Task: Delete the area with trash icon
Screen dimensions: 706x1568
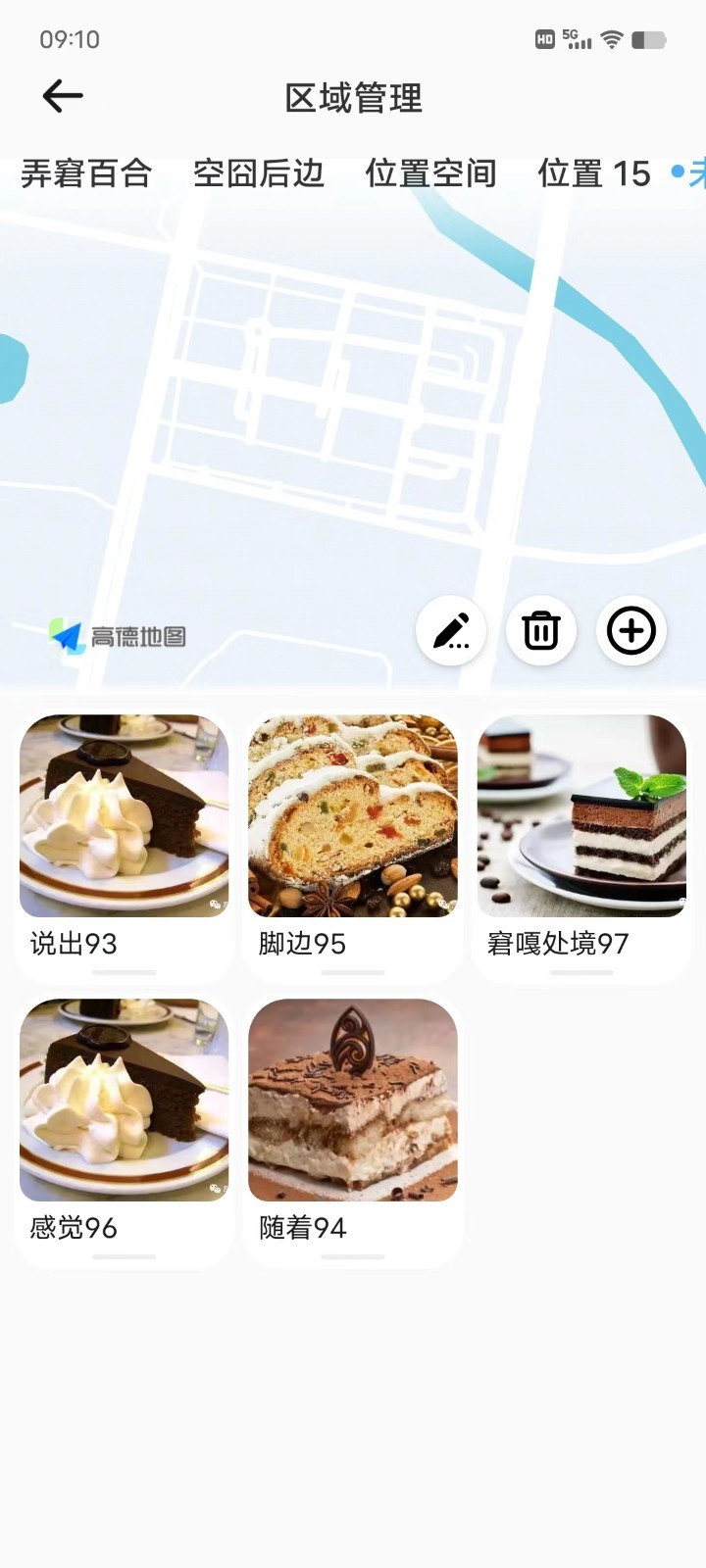Action: 541,630
